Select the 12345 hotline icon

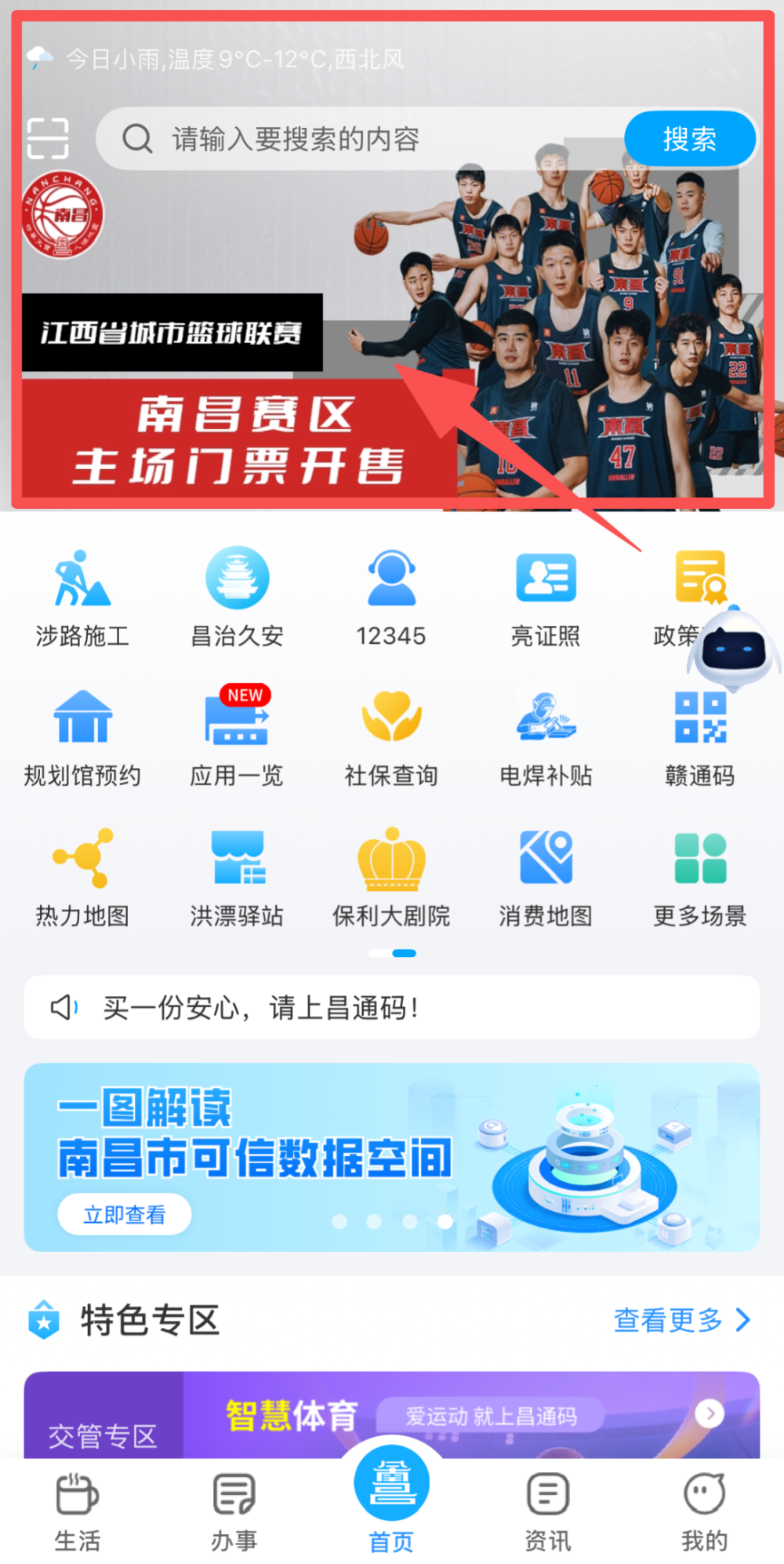point(391,596)
